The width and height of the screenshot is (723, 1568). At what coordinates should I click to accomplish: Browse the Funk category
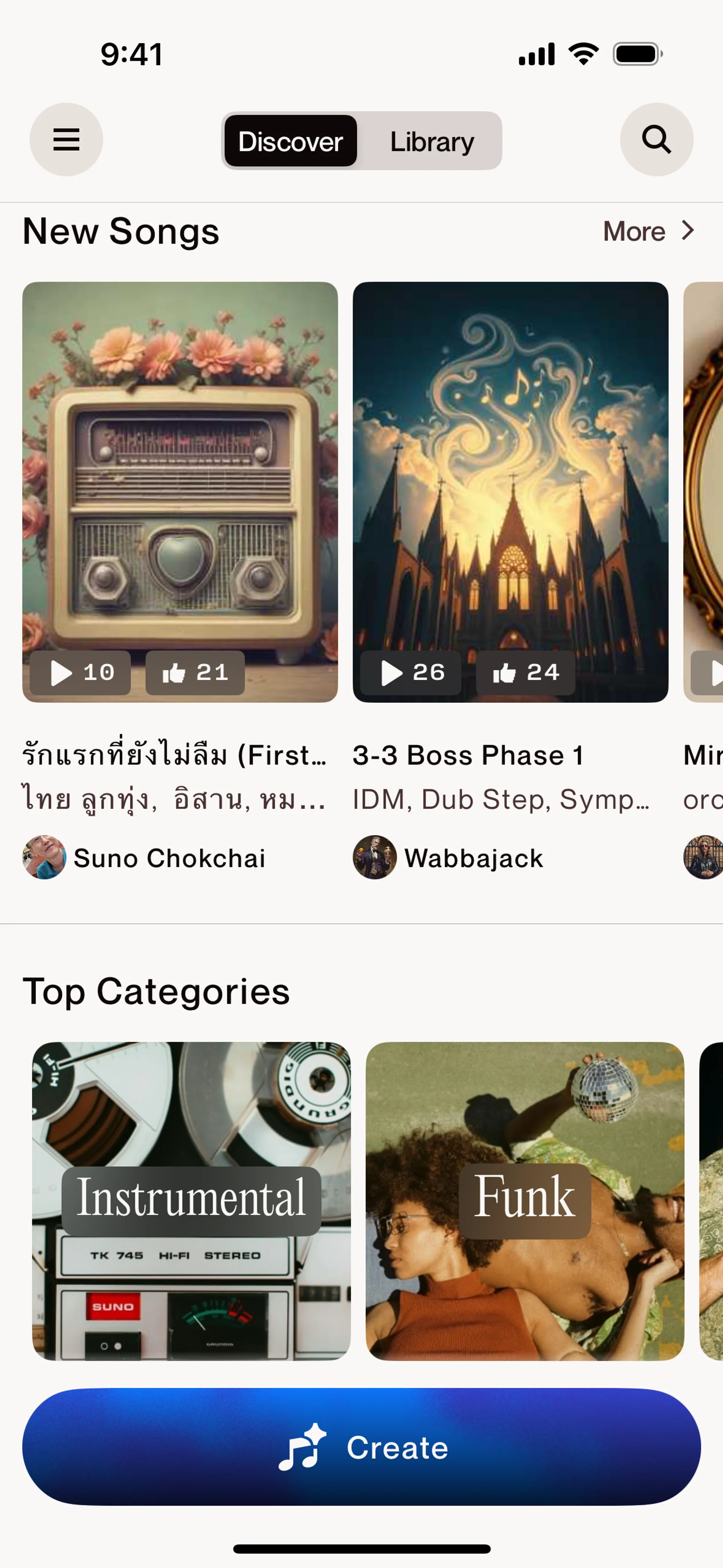coord(525,1200)
